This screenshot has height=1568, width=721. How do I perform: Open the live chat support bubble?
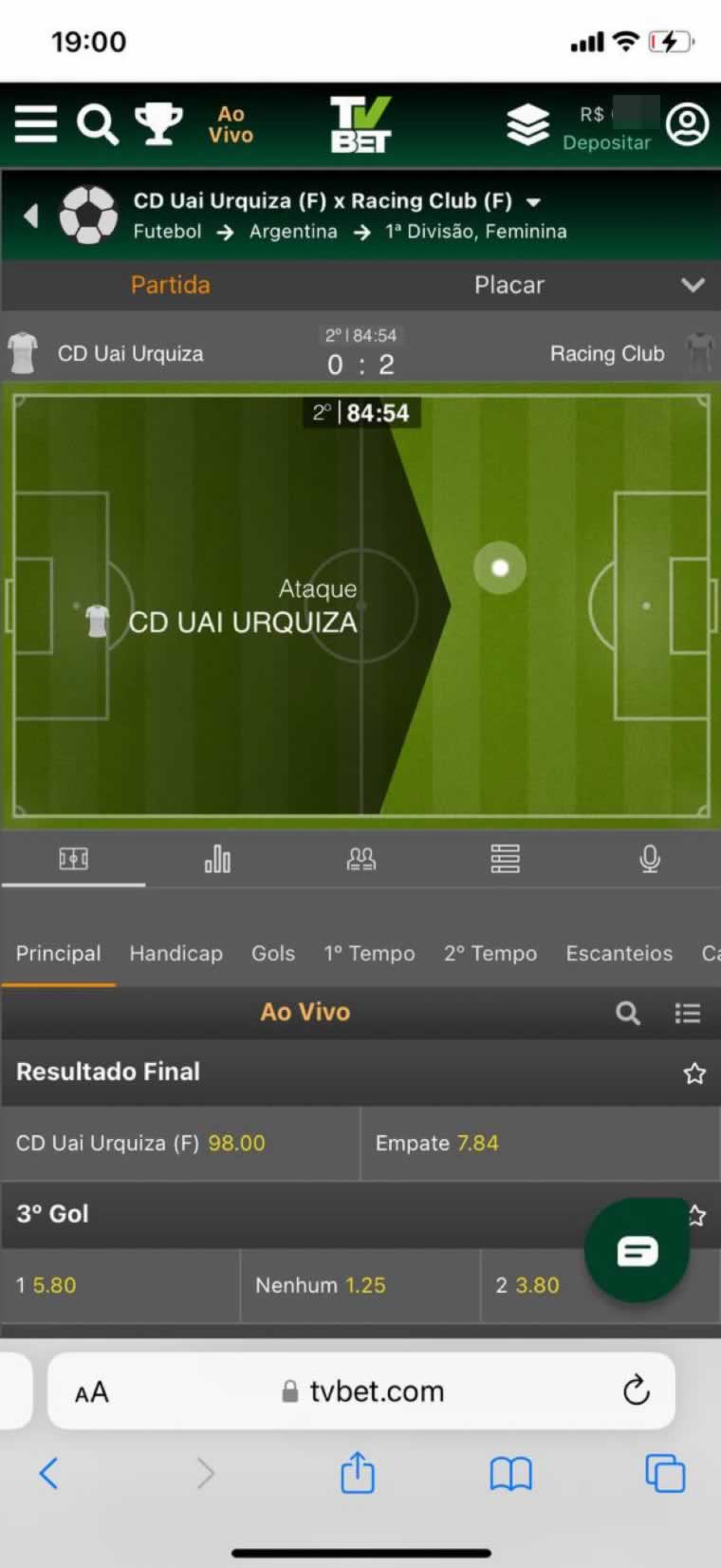[x=637, y=1251]
